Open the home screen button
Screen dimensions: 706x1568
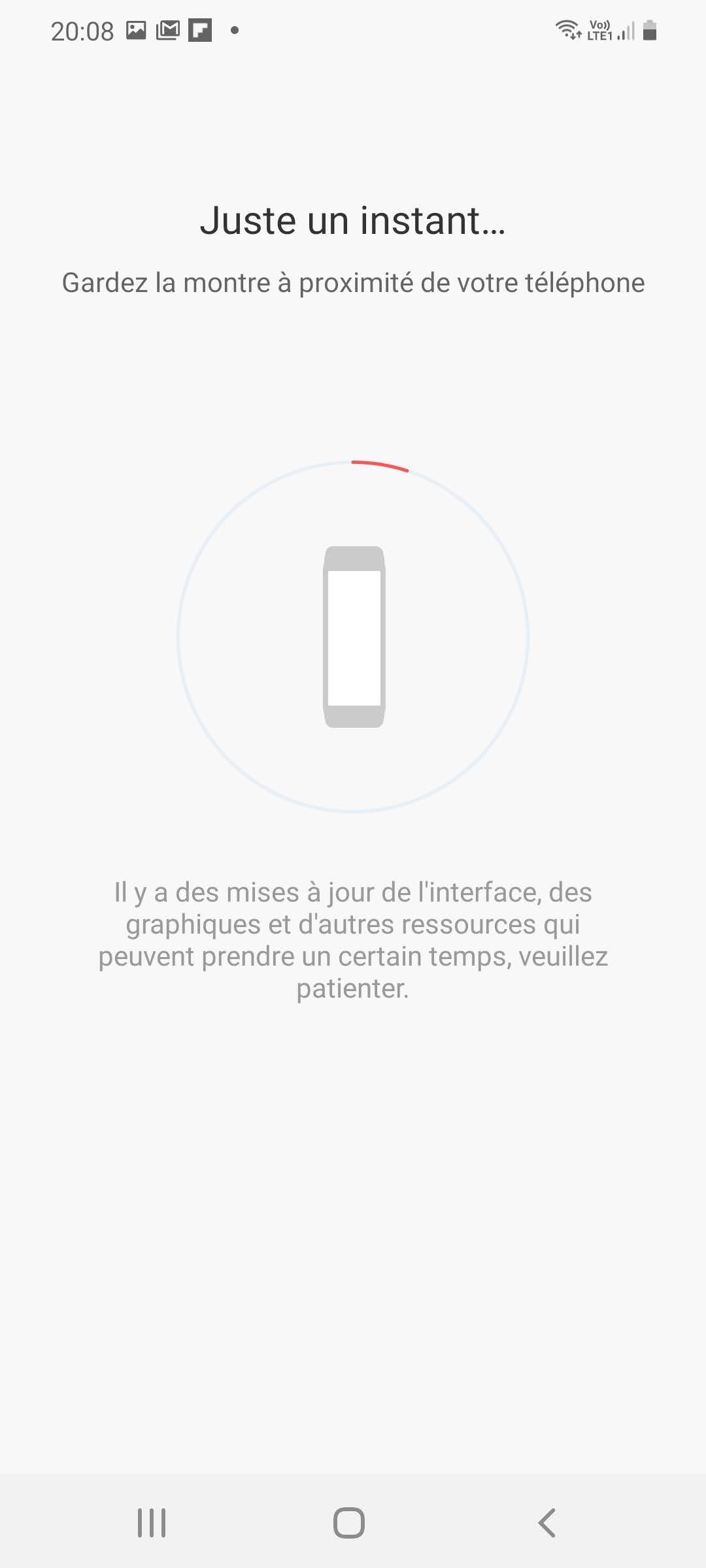349,1523
